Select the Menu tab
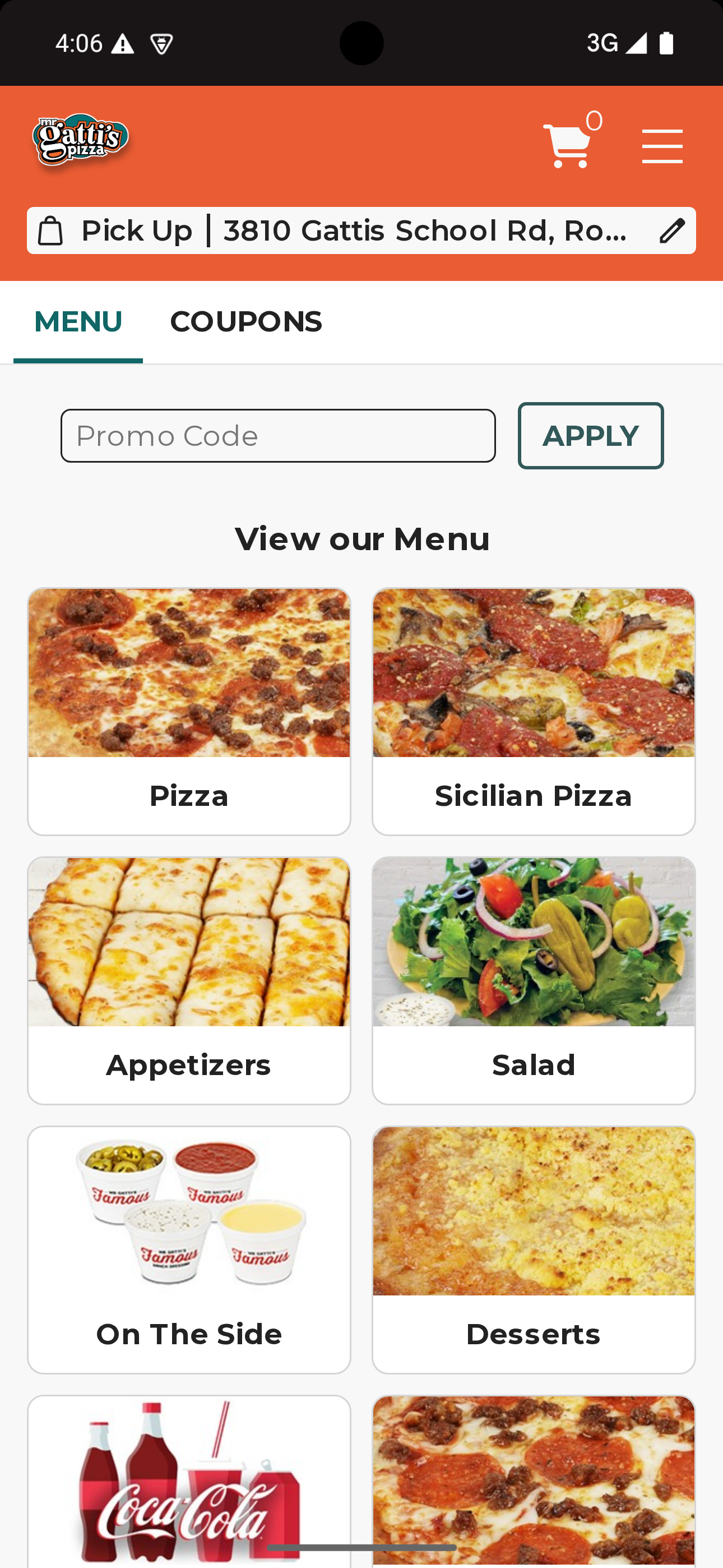 point(78,322)
